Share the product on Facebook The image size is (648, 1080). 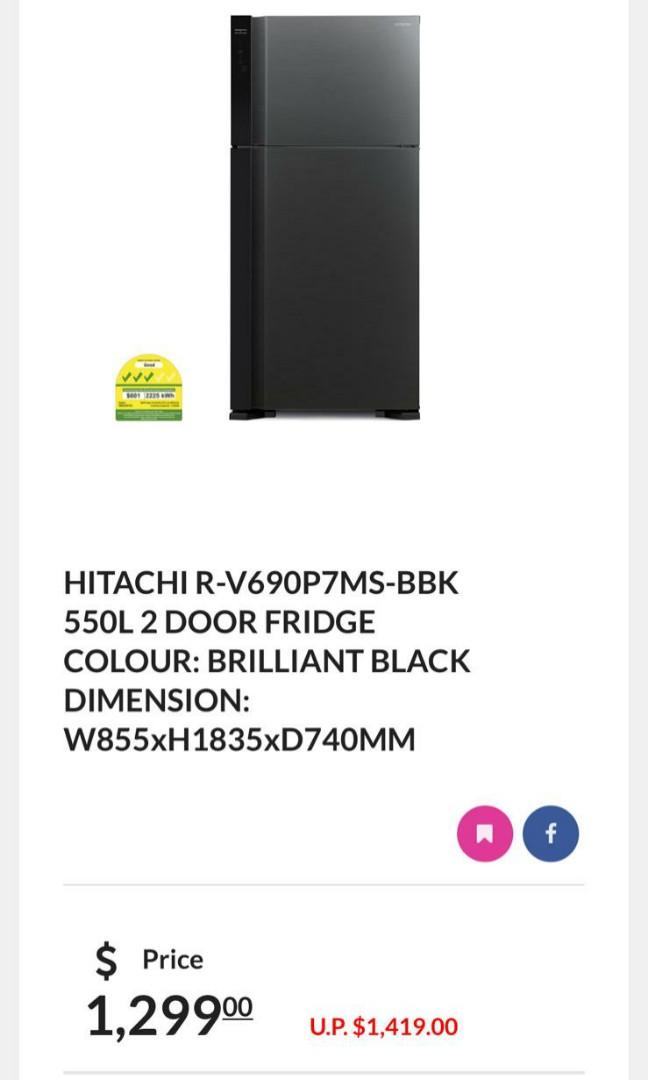(x=550, y=833)
